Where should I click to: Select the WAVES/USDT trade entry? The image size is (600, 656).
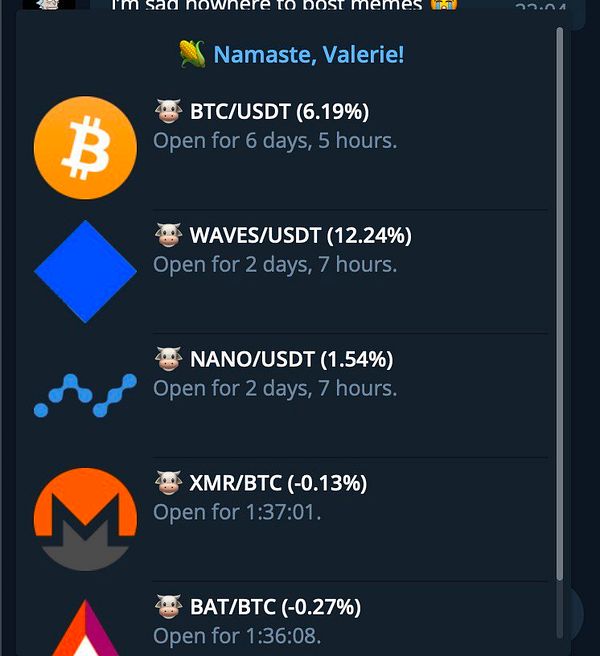(290, 251)
